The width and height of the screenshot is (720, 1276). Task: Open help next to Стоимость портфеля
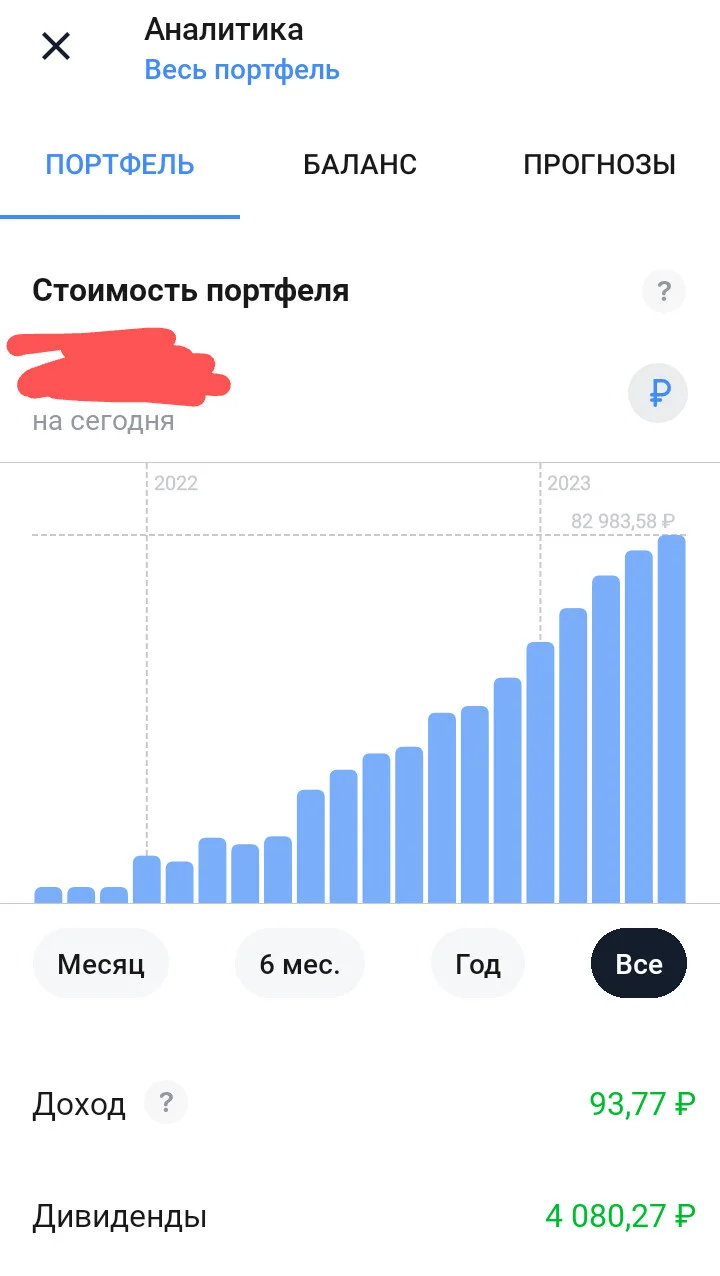coord(664,292)
